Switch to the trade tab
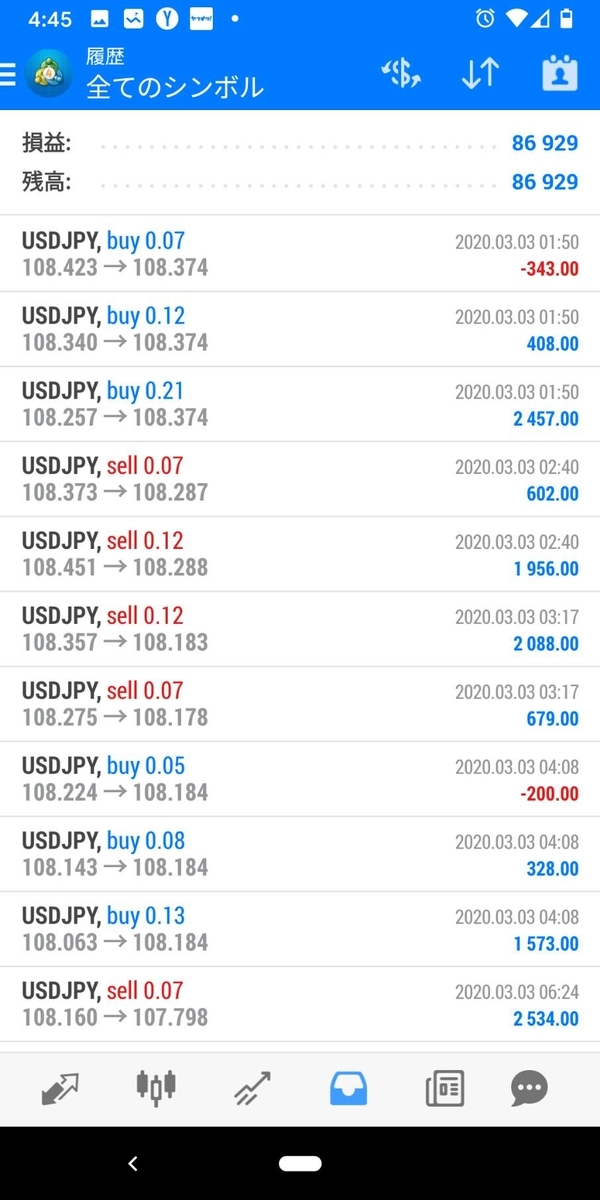This screenshot has width=600, height=1200. (253, 1088)
